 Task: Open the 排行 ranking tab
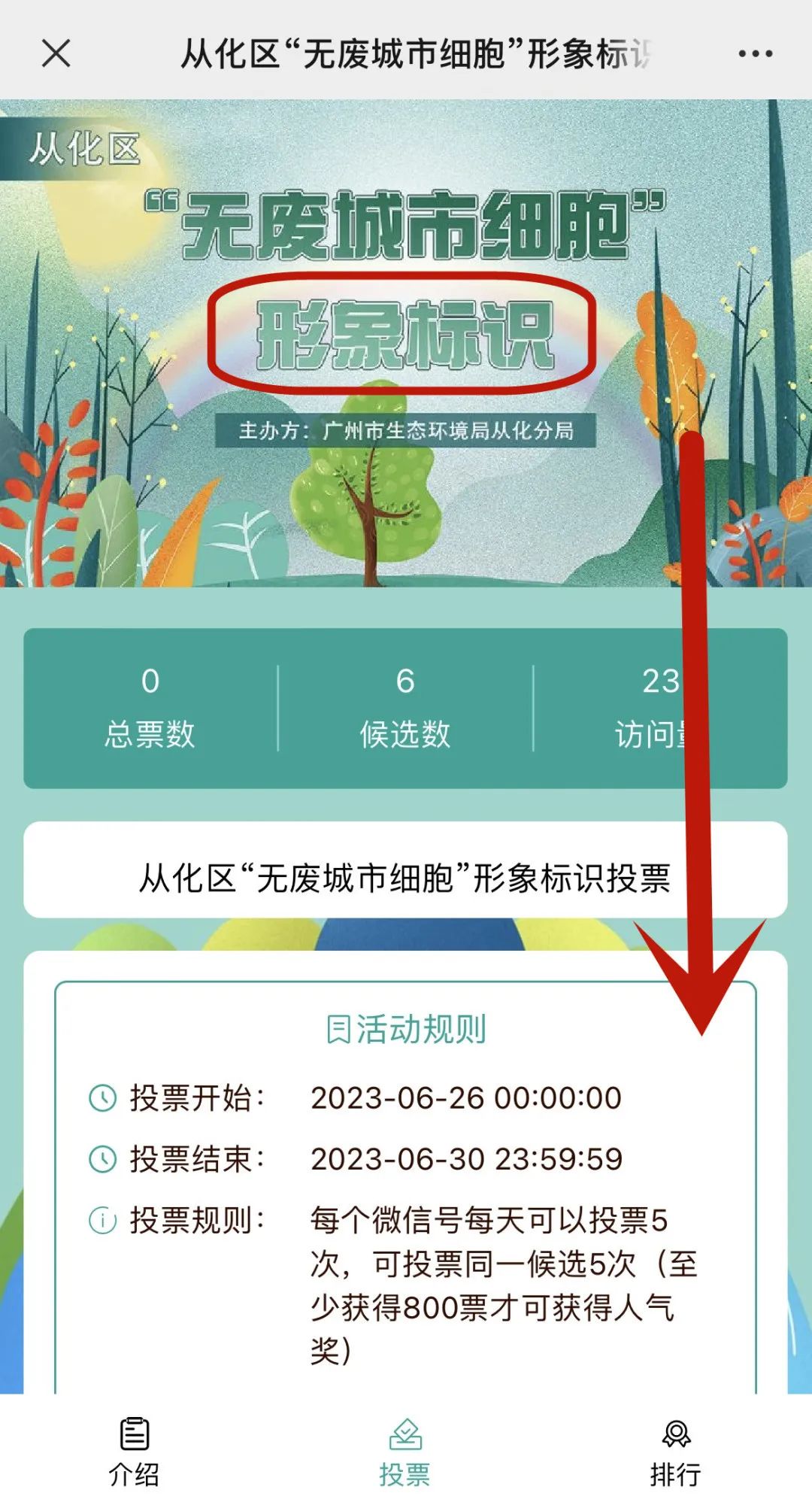coord(675,1452)
